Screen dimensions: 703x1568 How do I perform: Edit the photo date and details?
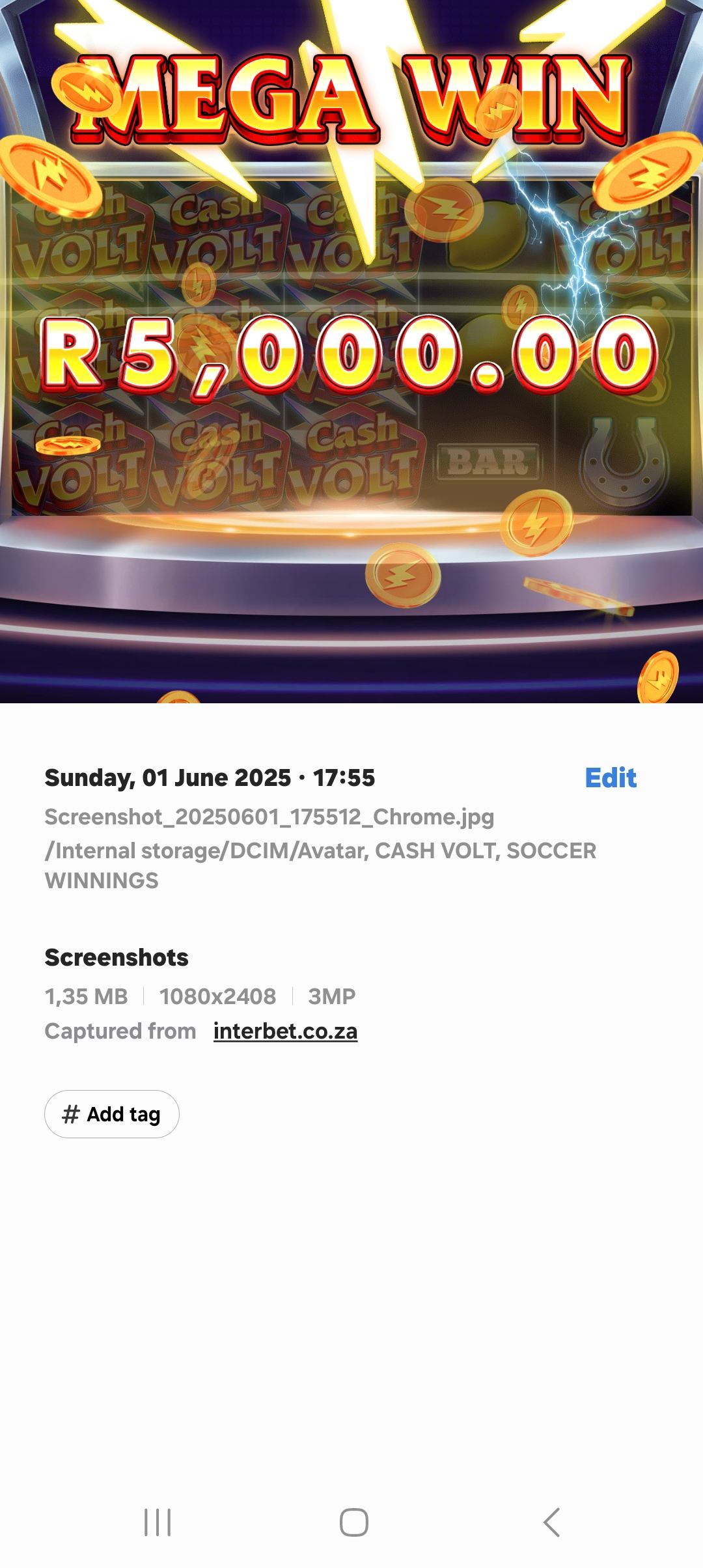[x=610, y=777]
